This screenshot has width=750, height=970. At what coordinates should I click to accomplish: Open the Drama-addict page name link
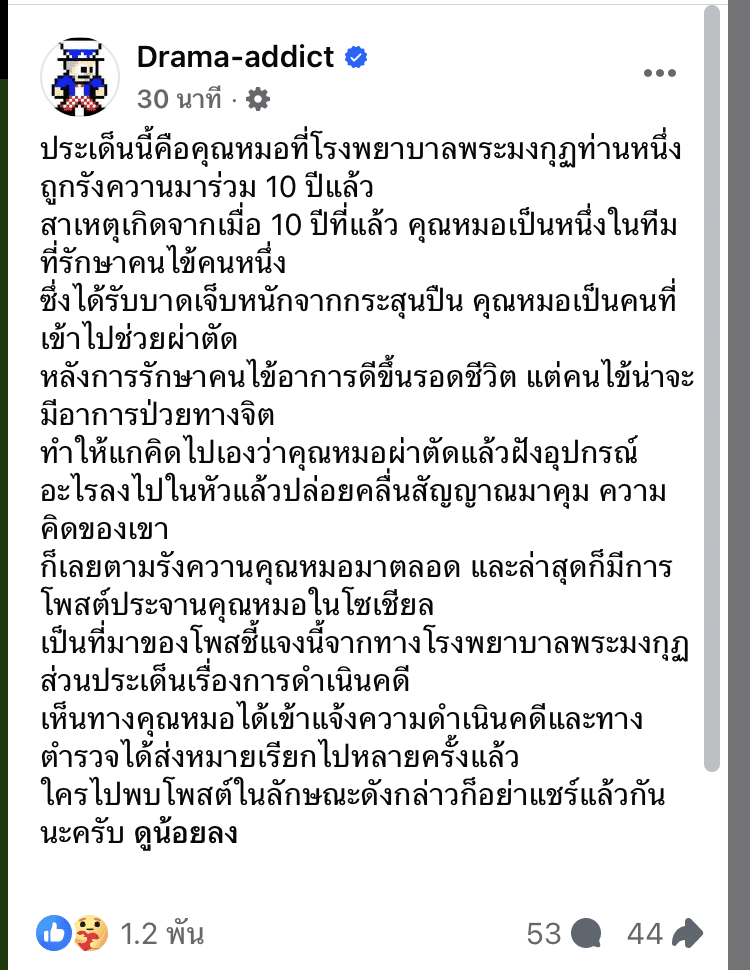click(x=235, y=58)
